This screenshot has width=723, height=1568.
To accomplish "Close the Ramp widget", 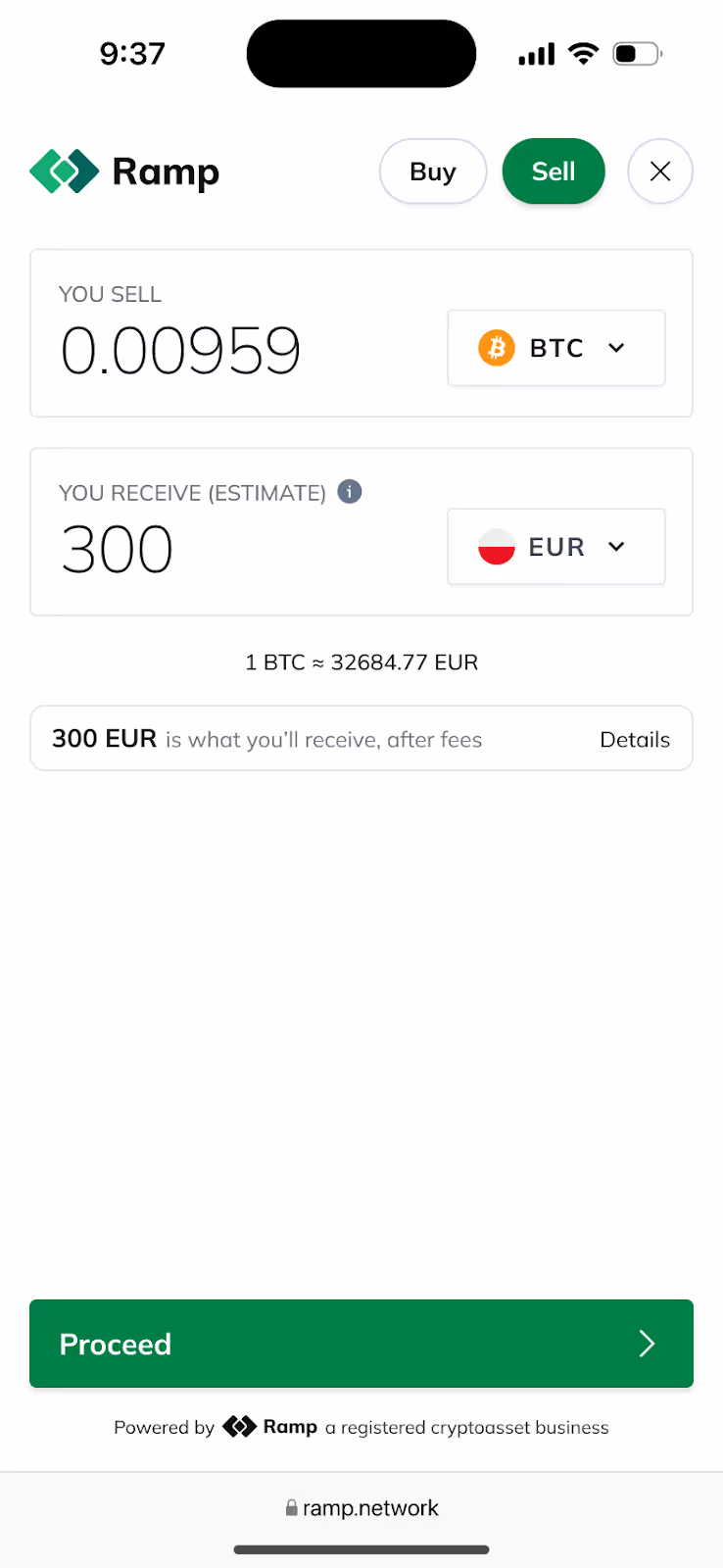I will click(660, 171).
